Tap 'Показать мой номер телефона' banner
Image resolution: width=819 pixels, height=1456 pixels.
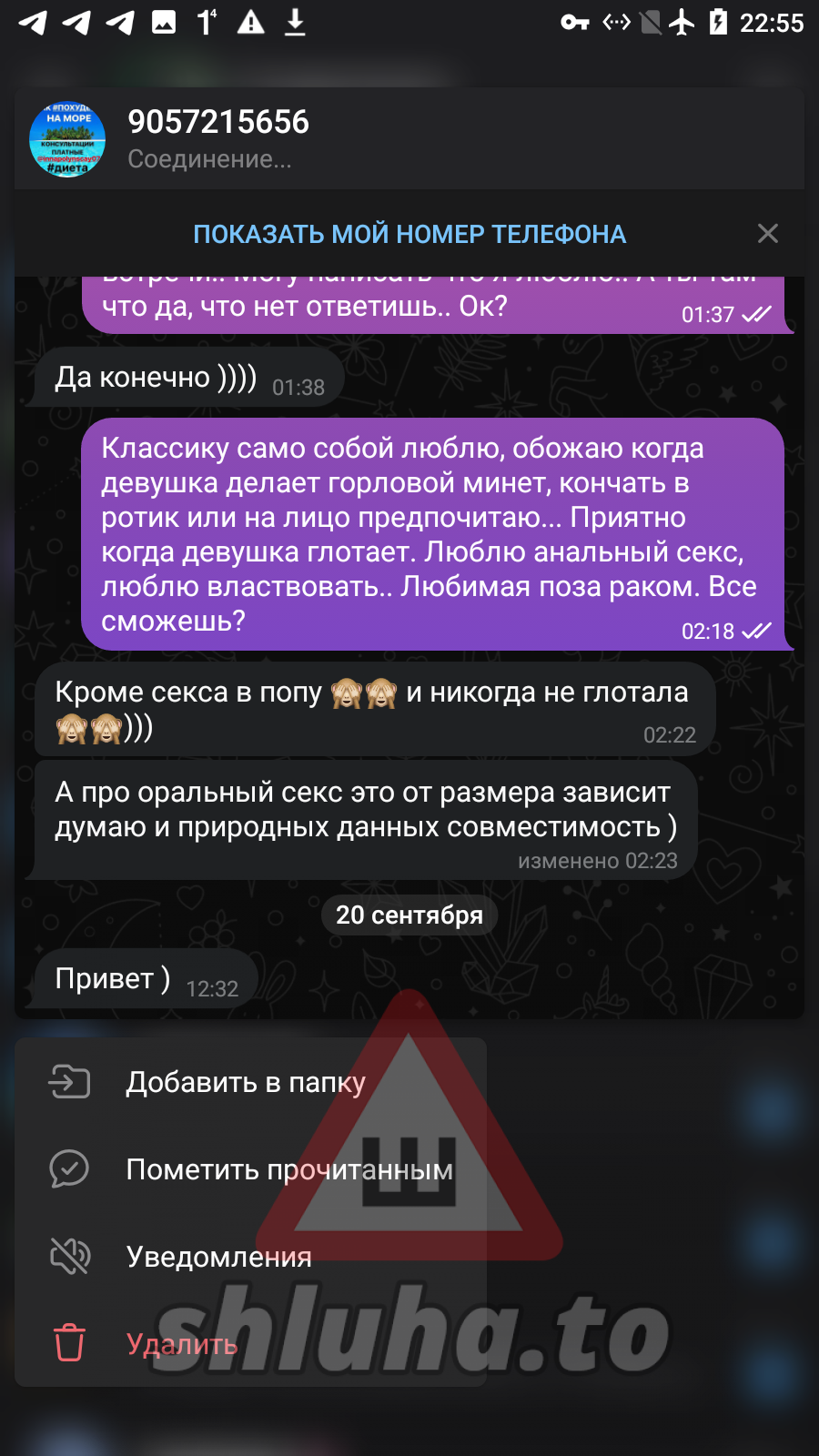click(409, 234)
